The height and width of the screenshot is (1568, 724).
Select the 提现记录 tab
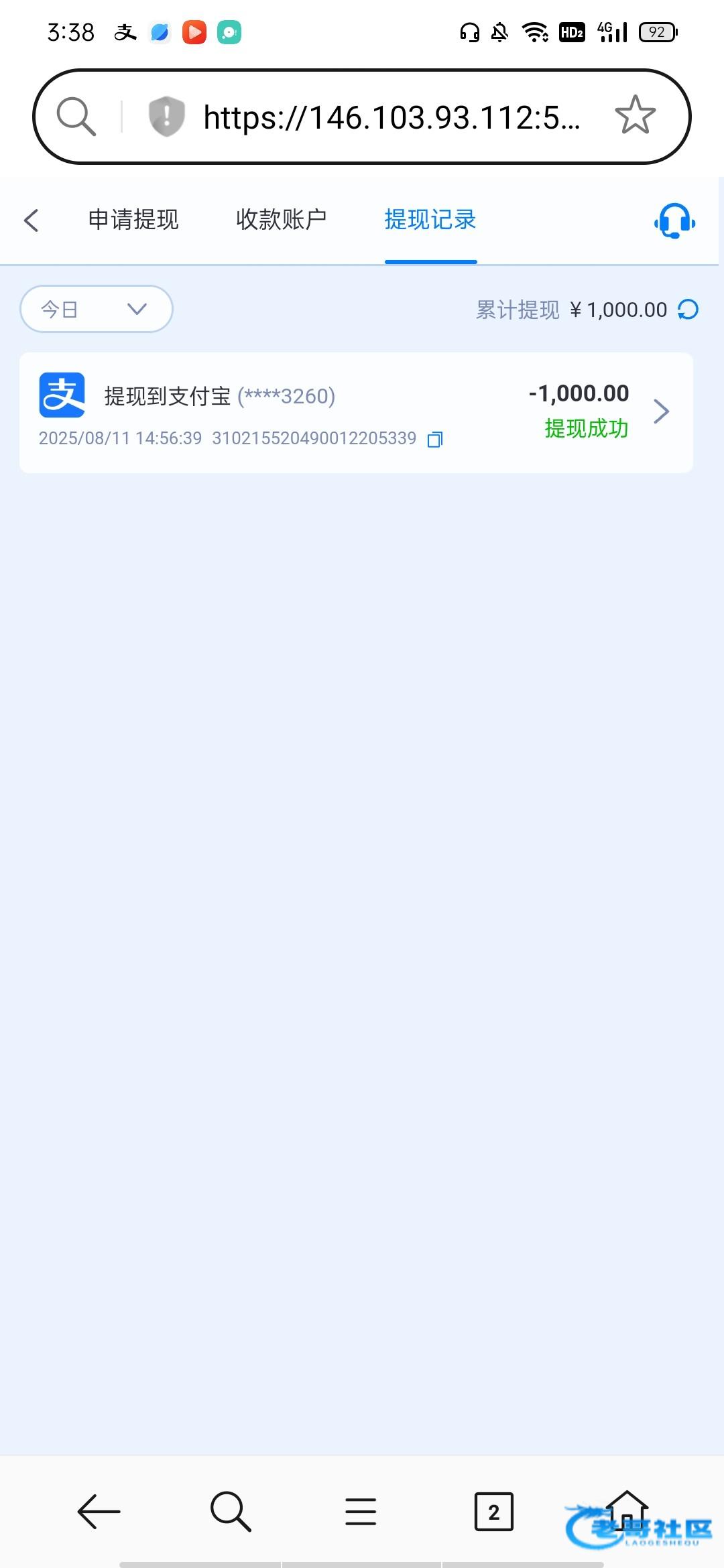430,220
